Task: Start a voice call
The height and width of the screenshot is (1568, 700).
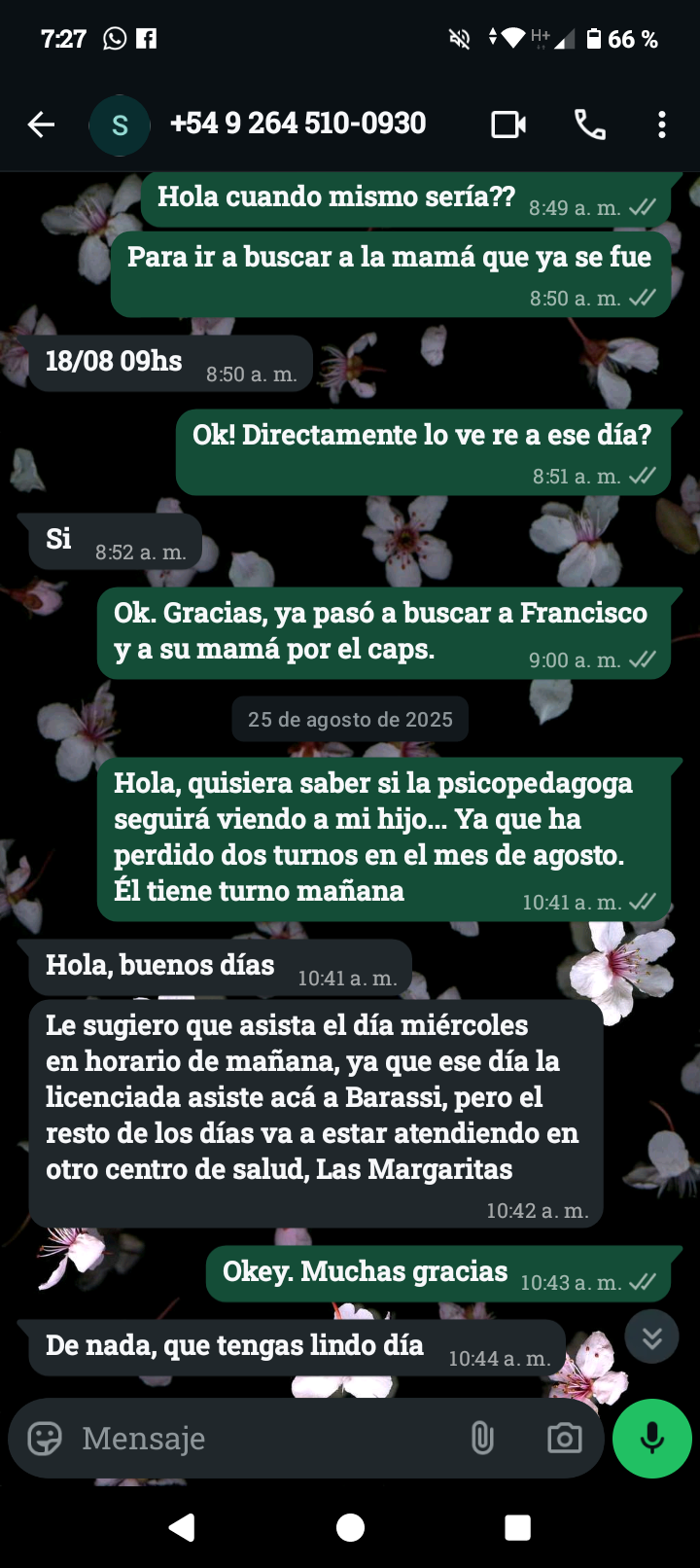Action: point(589,125)
